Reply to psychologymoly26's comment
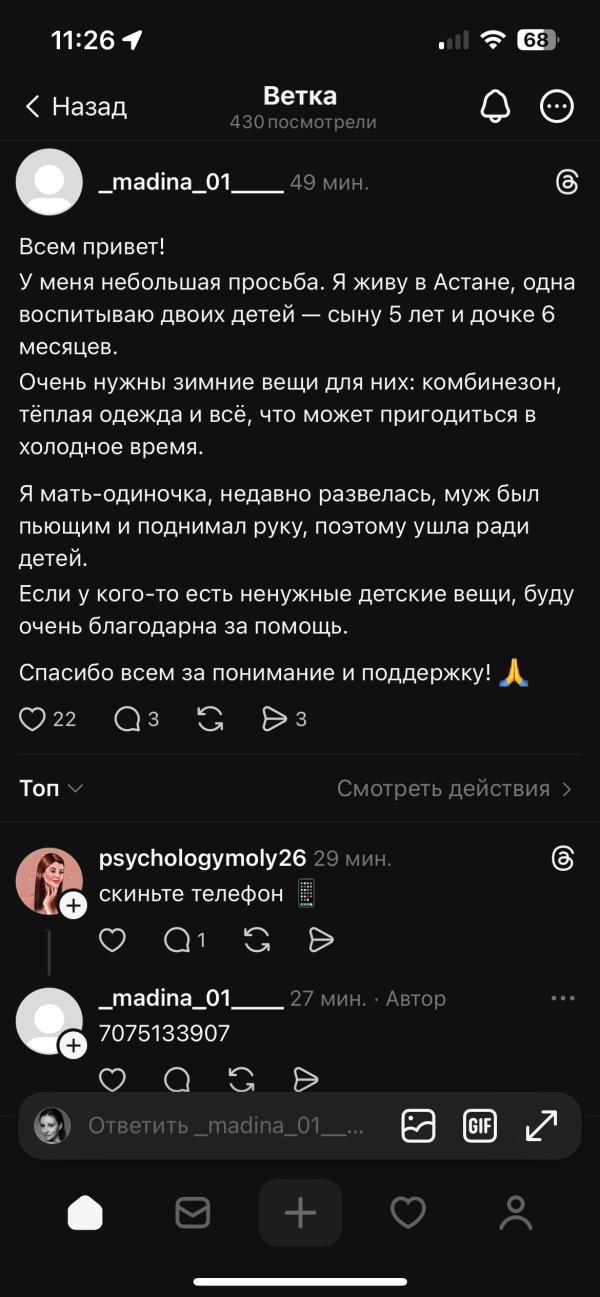Viewport: 600px width, 1297px height. tap(177, 940)
